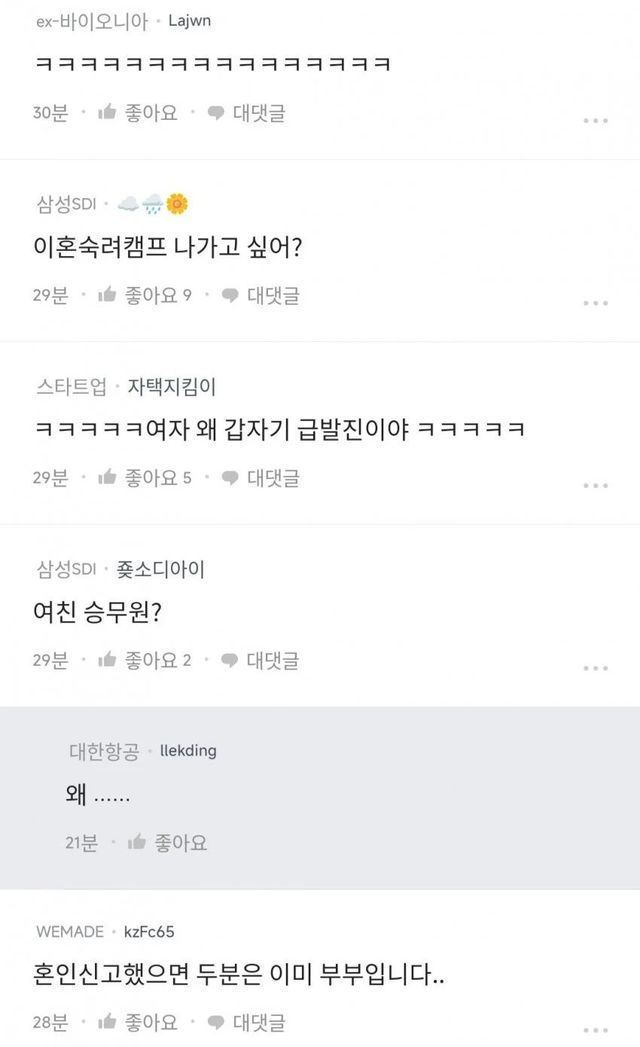This screenshot has width=640, height=1047.
Task: Reply to 자택지킴이's comment
Action: tap(261, 477)
